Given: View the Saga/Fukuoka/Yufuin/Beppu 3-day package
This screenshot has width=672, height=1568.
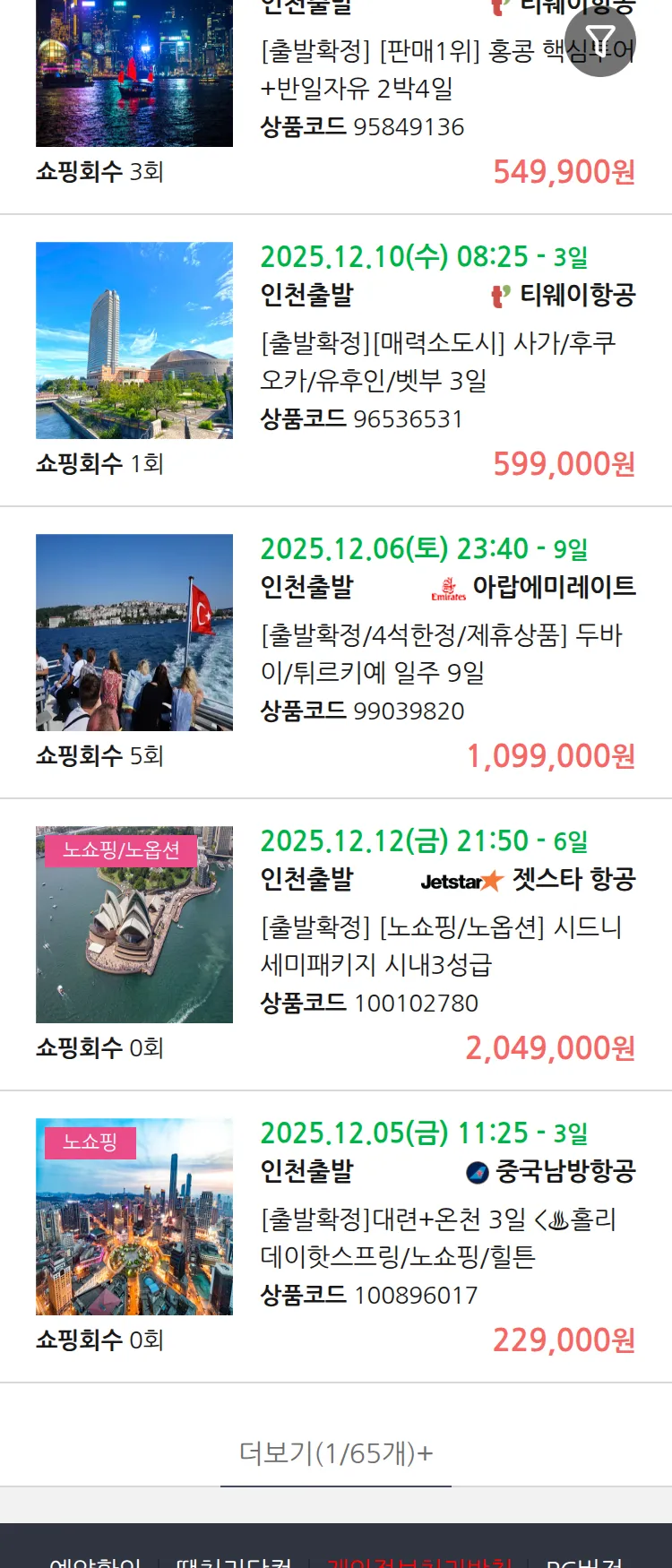Looking at the screenshot, I should point(438,361).
